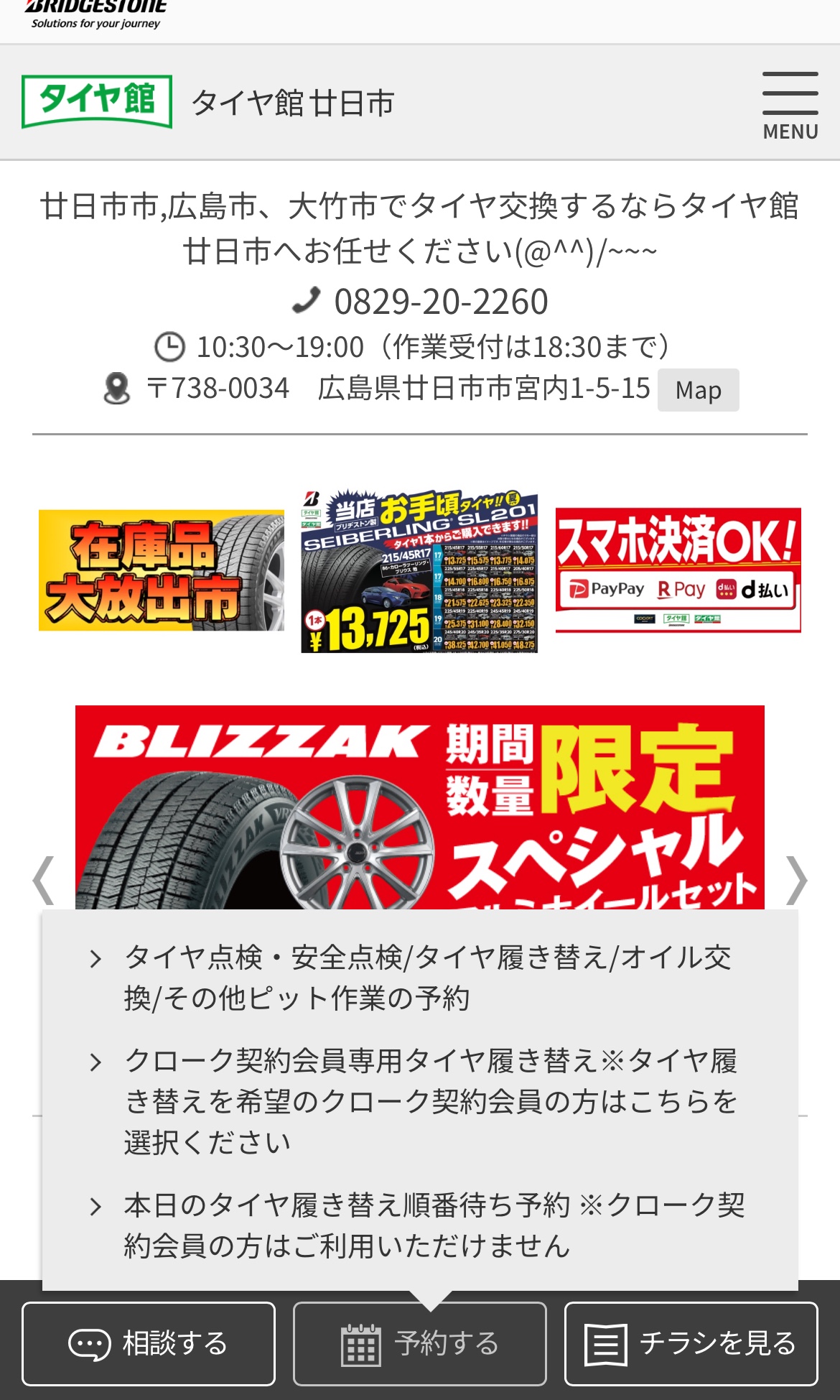This screenshot has height=1400, width=840.
Task: Select タイヤ点検・安全点検 pit work reservation
Action: 420,978
